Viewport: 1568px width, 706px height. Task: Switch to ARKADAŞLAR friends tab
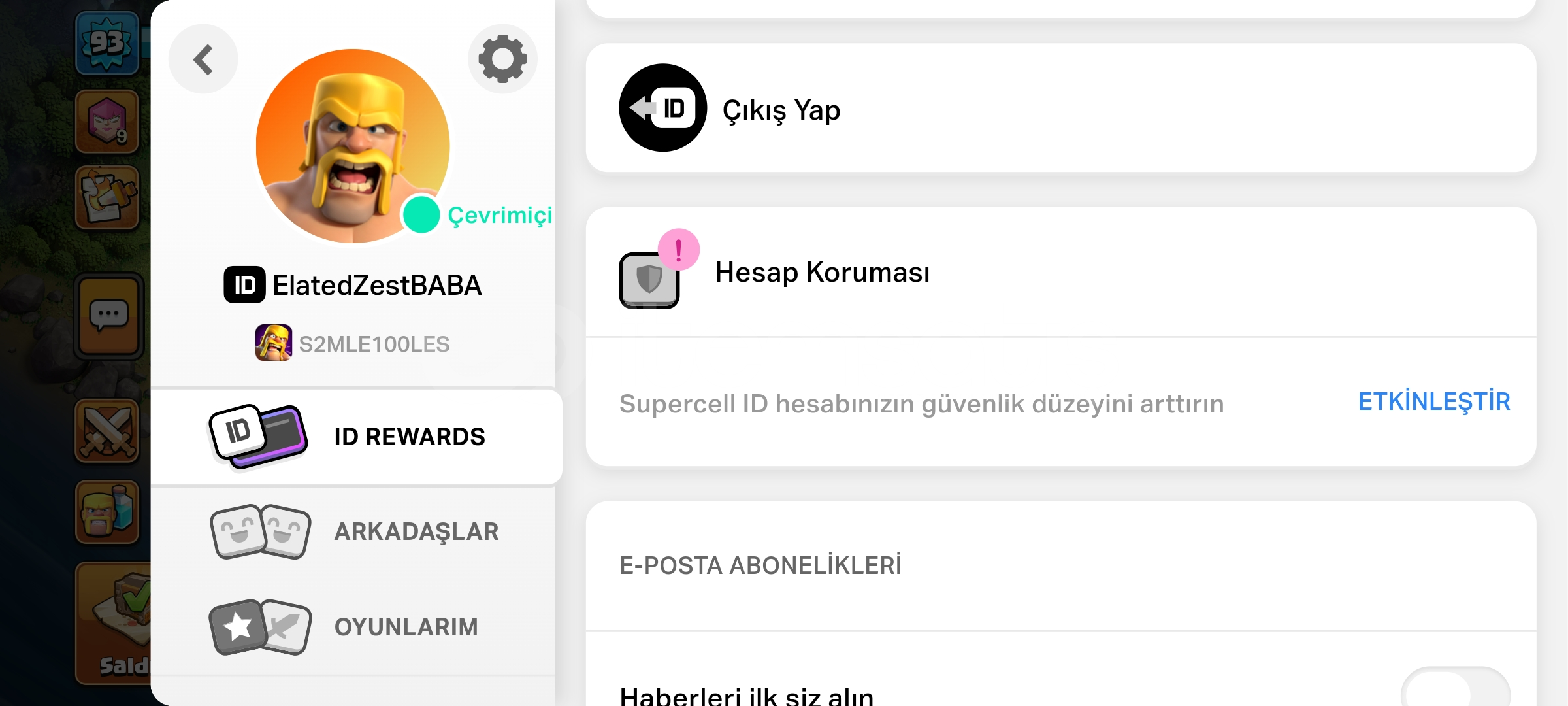pos(356,531)
